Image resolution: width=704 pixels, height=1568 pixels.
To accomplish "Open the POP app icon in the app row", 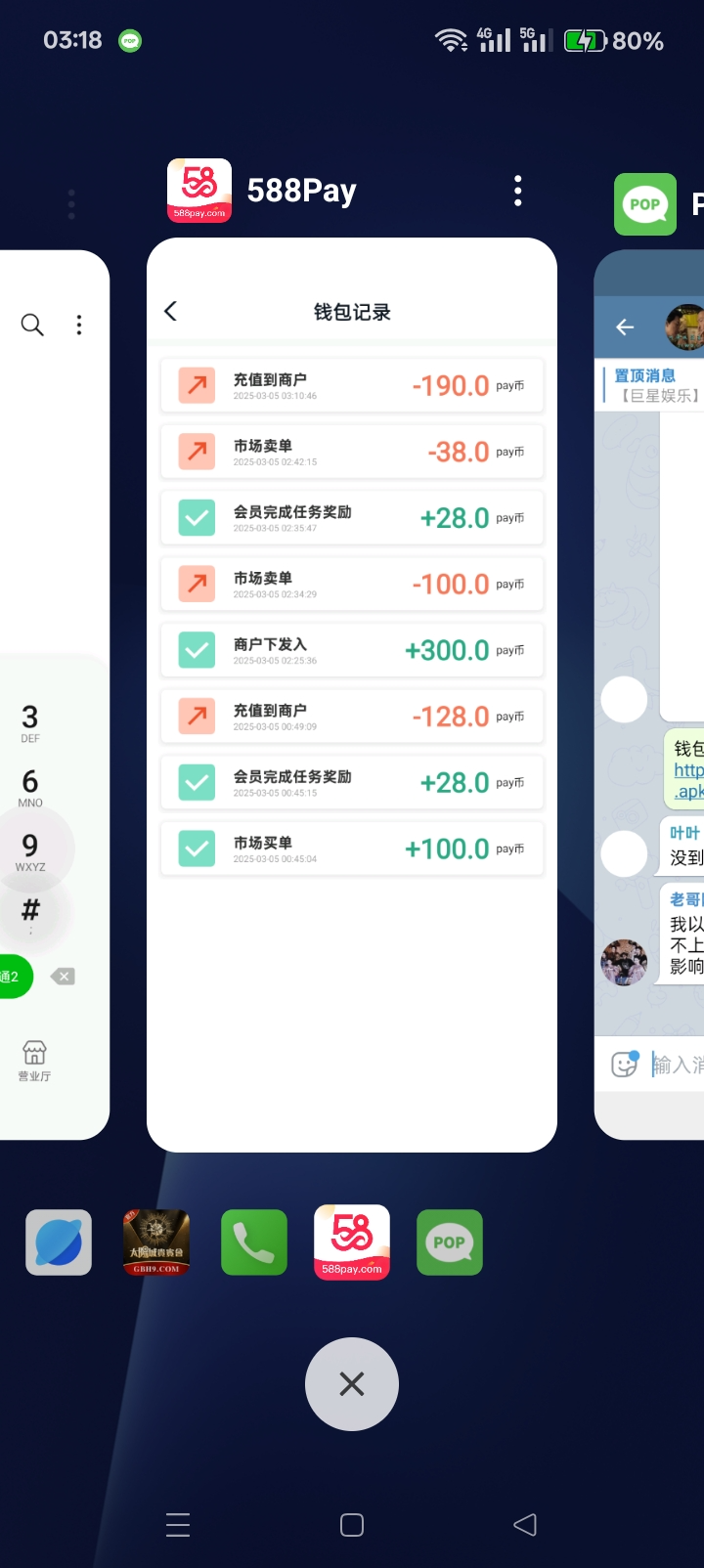I will 450,1242.
